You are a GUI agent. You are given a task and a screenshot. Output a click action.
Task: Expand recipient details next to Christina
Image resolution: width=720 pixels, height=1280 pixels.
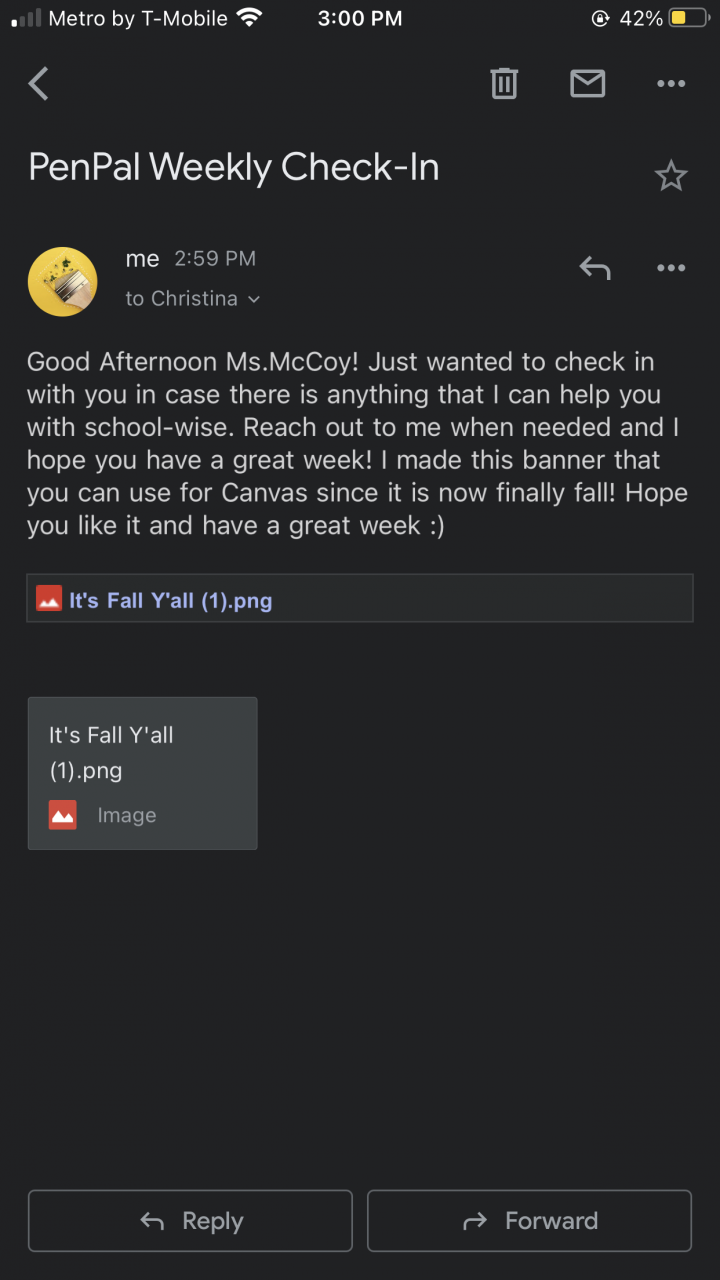click(254, 299)
